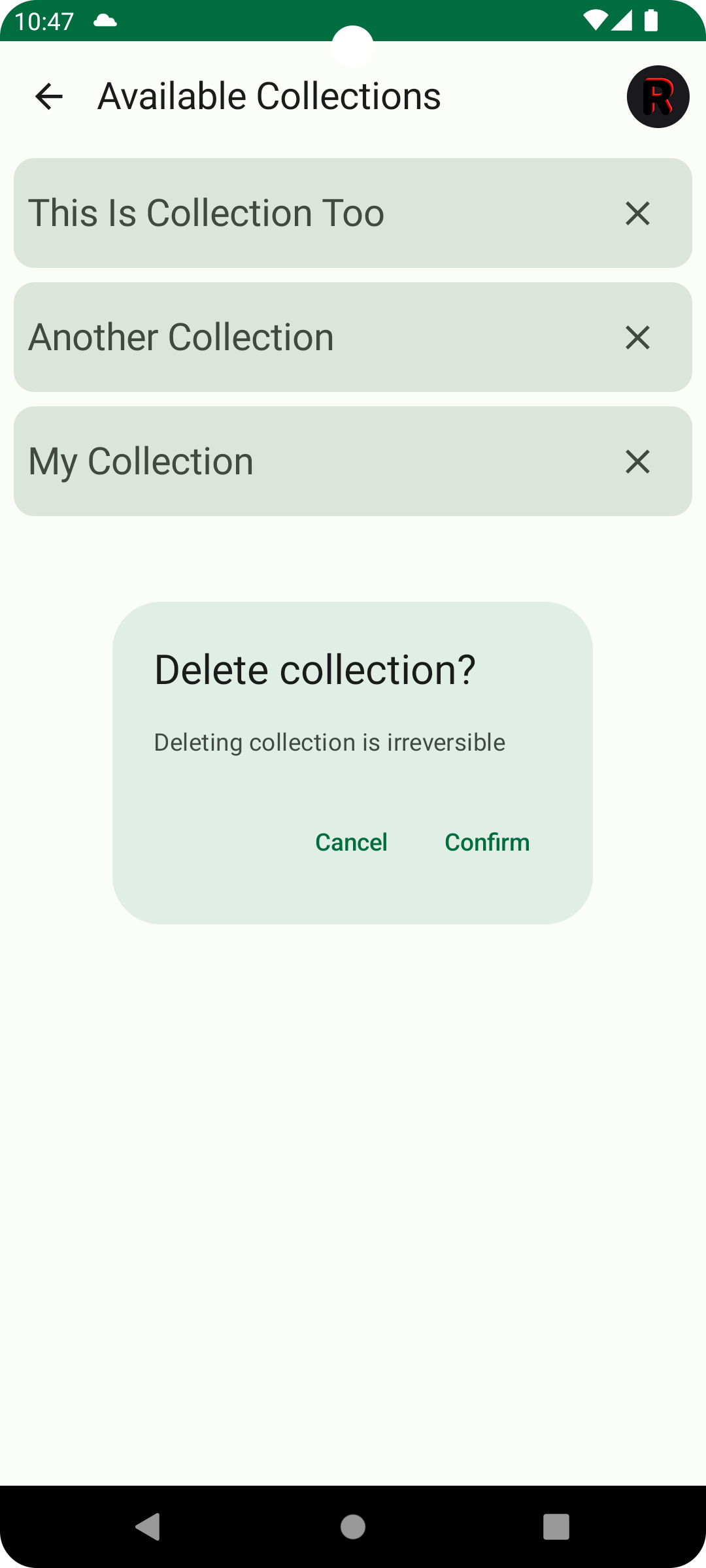Tap the cellular signal icon
Screen dimensions: 706x1568
click(620, 21)
